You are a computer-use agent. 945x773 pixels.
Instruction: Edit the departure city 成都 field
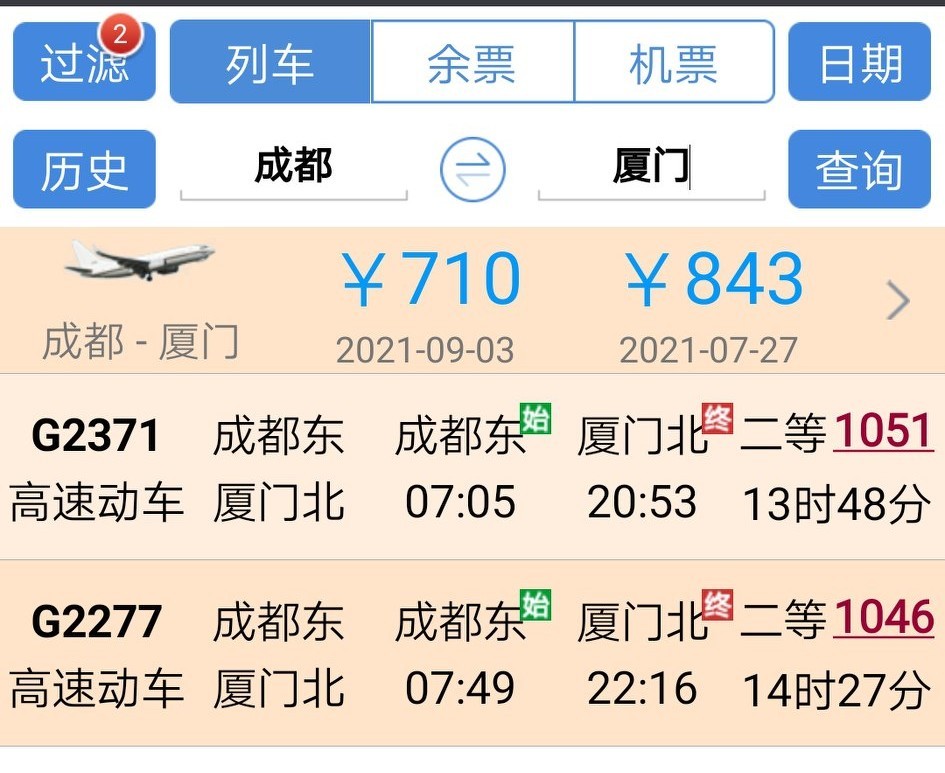(x=293, y=167)
